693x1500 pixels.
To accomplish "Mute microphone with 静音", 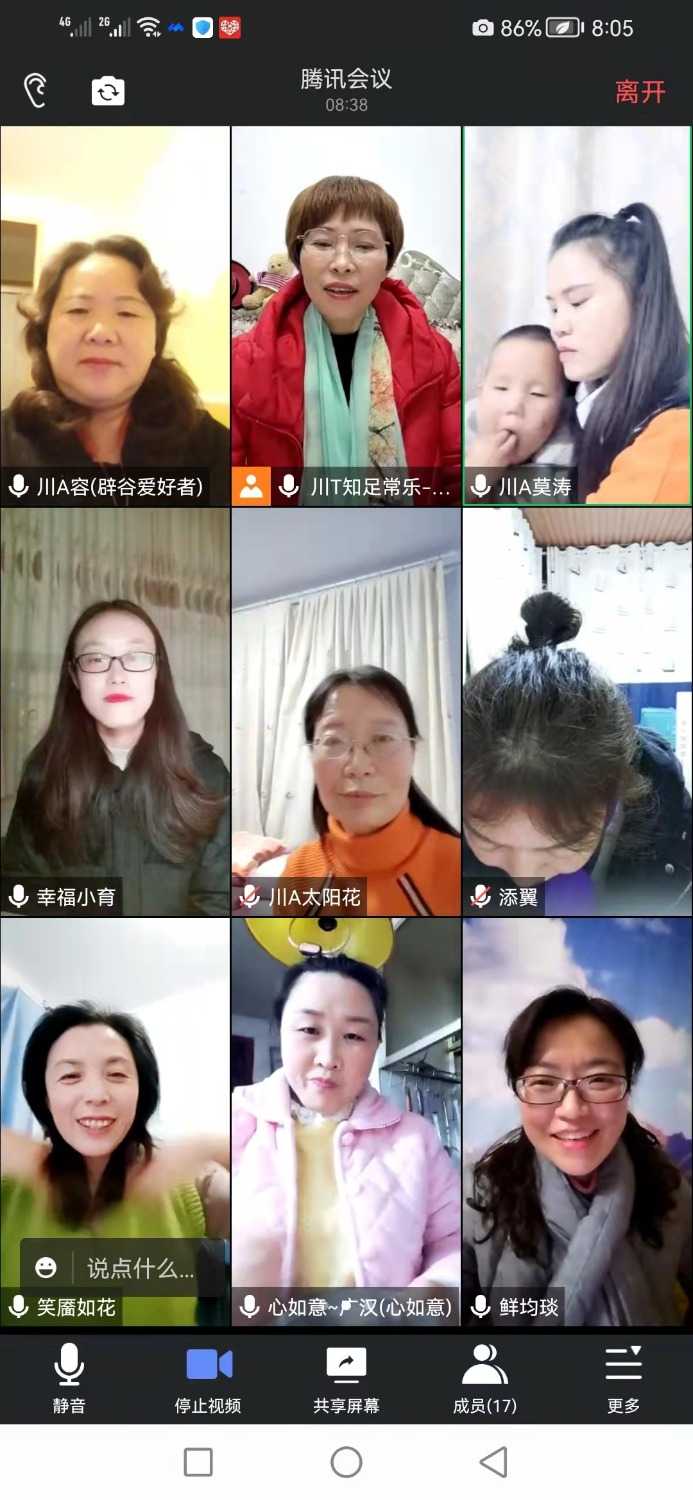I will coord(69,1378).
